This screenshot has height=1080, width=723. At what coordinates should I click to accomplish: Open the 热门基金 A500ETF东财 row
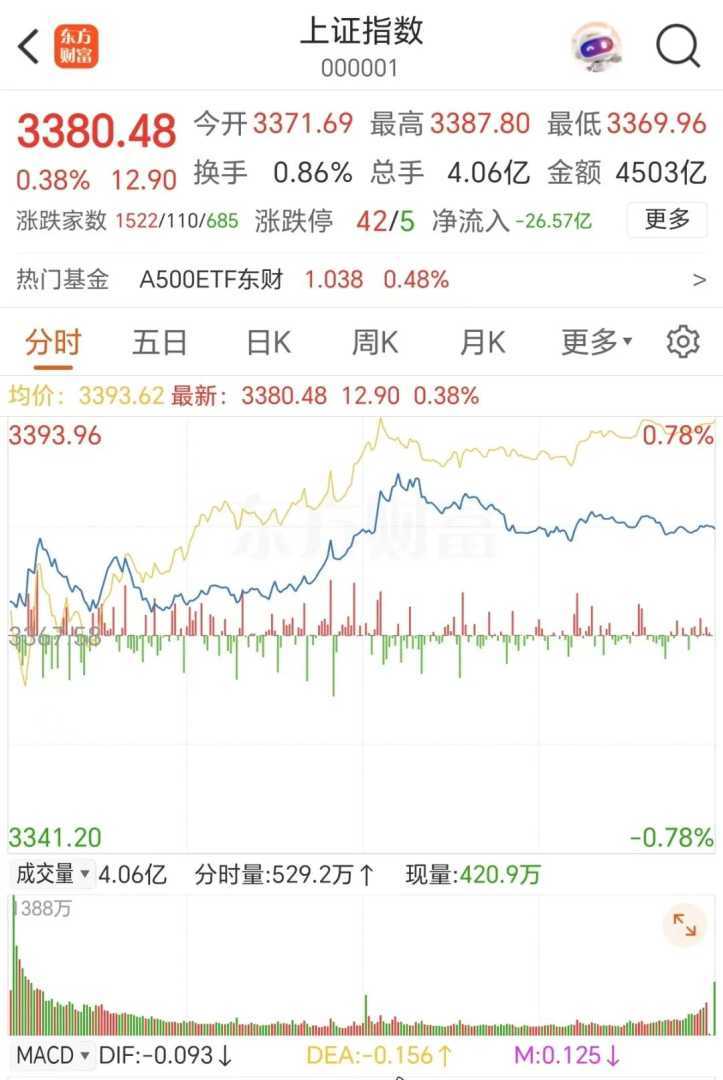(x=361, y=280)
